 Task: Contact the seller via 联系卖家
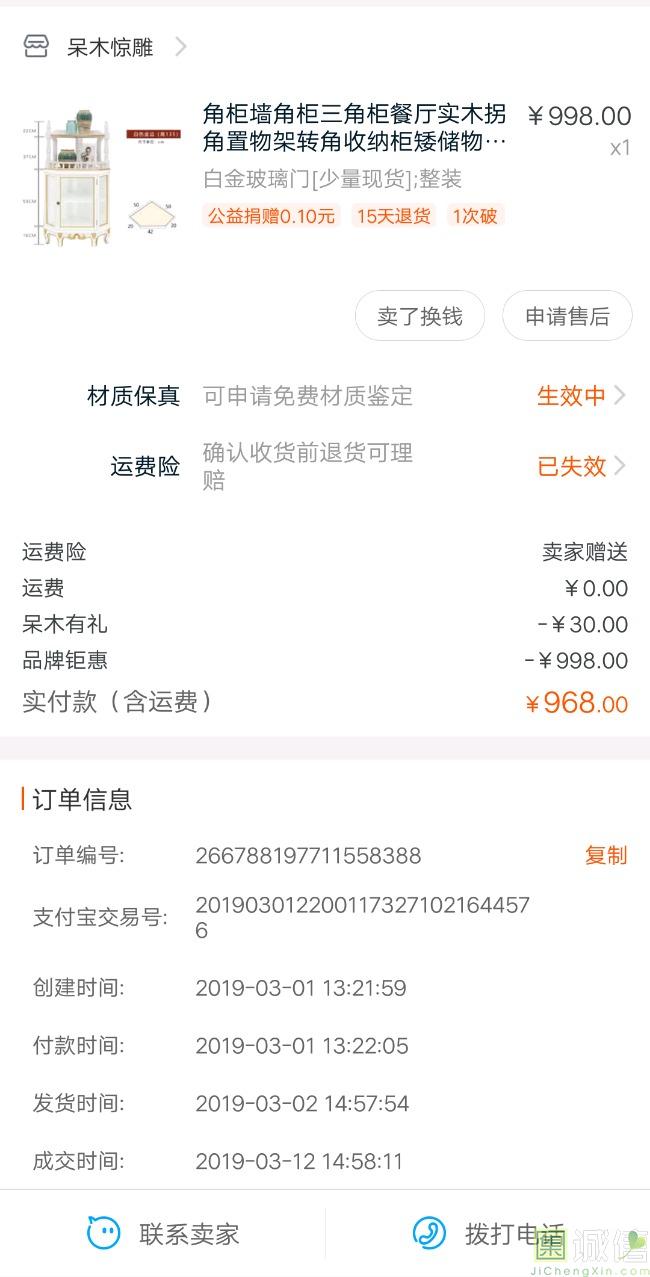pyautogui.click(x=164, y=1233)
